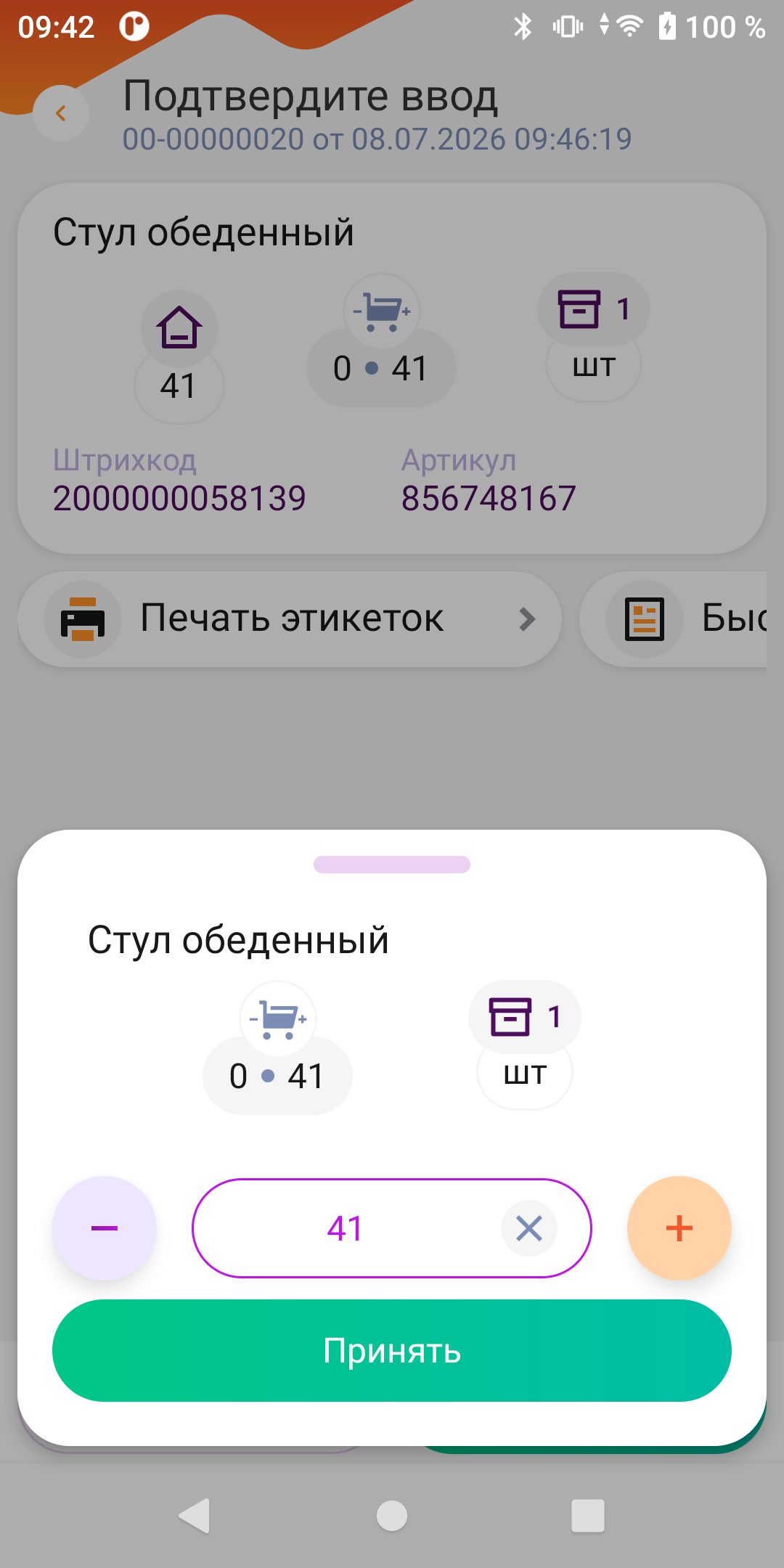784x1568 pixels.
Task: Decrease quantity with the minus button
Action: [x=105, y=1228]
